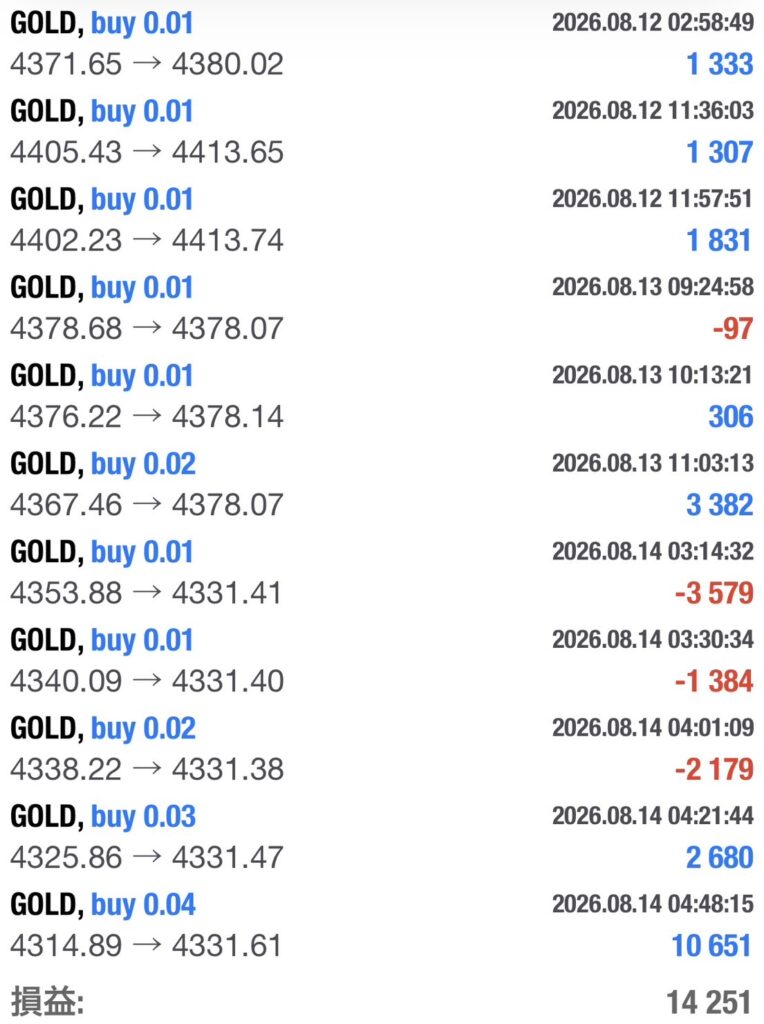Expand the GOLD buy 0.03 trade
The height and width of the screenshot is (1024, 764).
coord(382,837)
